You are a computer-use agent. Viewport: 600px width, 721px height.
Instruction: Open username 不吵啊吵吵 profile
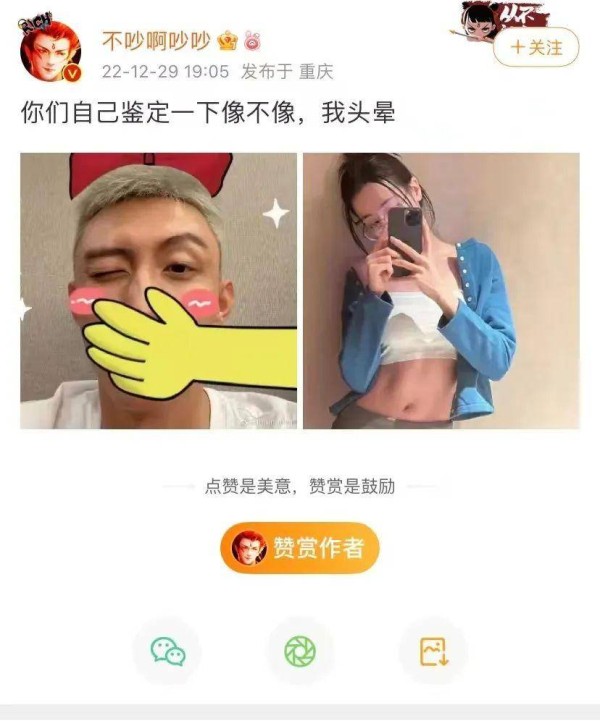pyautogui.click(x=155, y=42)
